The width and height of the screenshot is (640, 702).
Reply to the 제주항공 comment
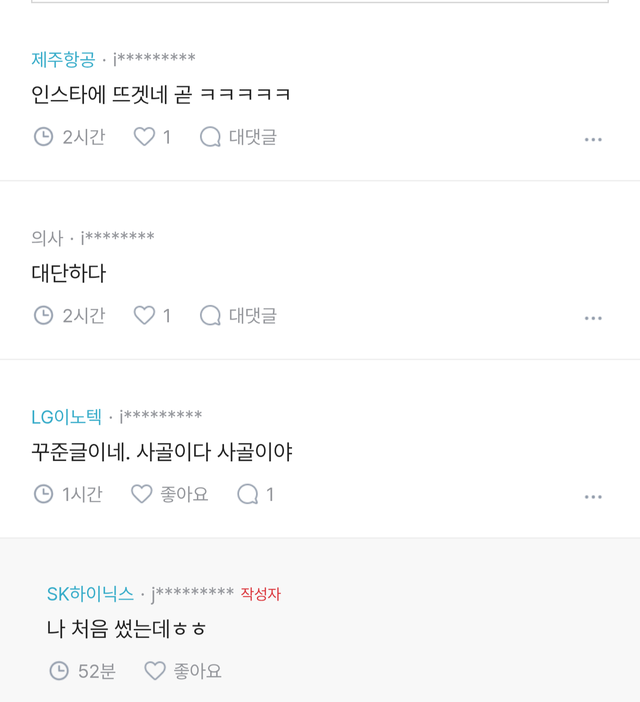pos(238,137)
